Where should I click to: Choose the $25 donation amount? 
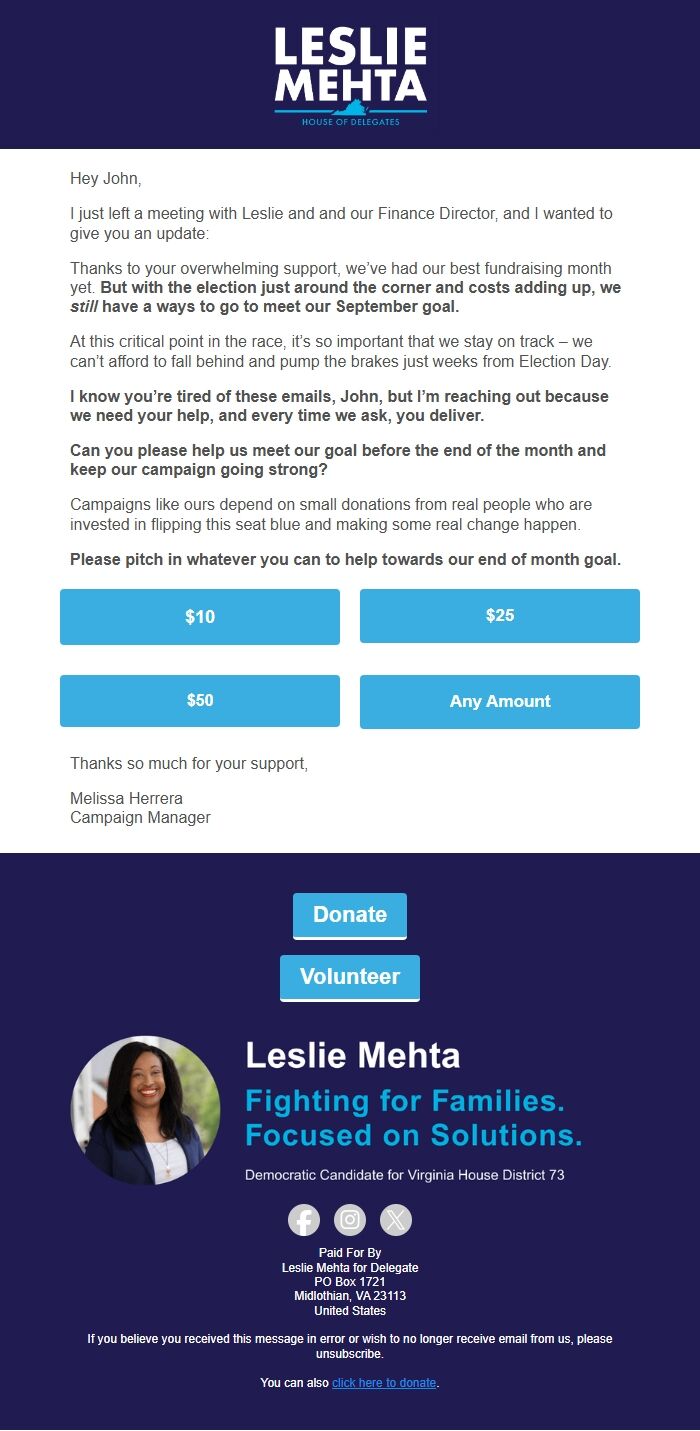(500, 616)
